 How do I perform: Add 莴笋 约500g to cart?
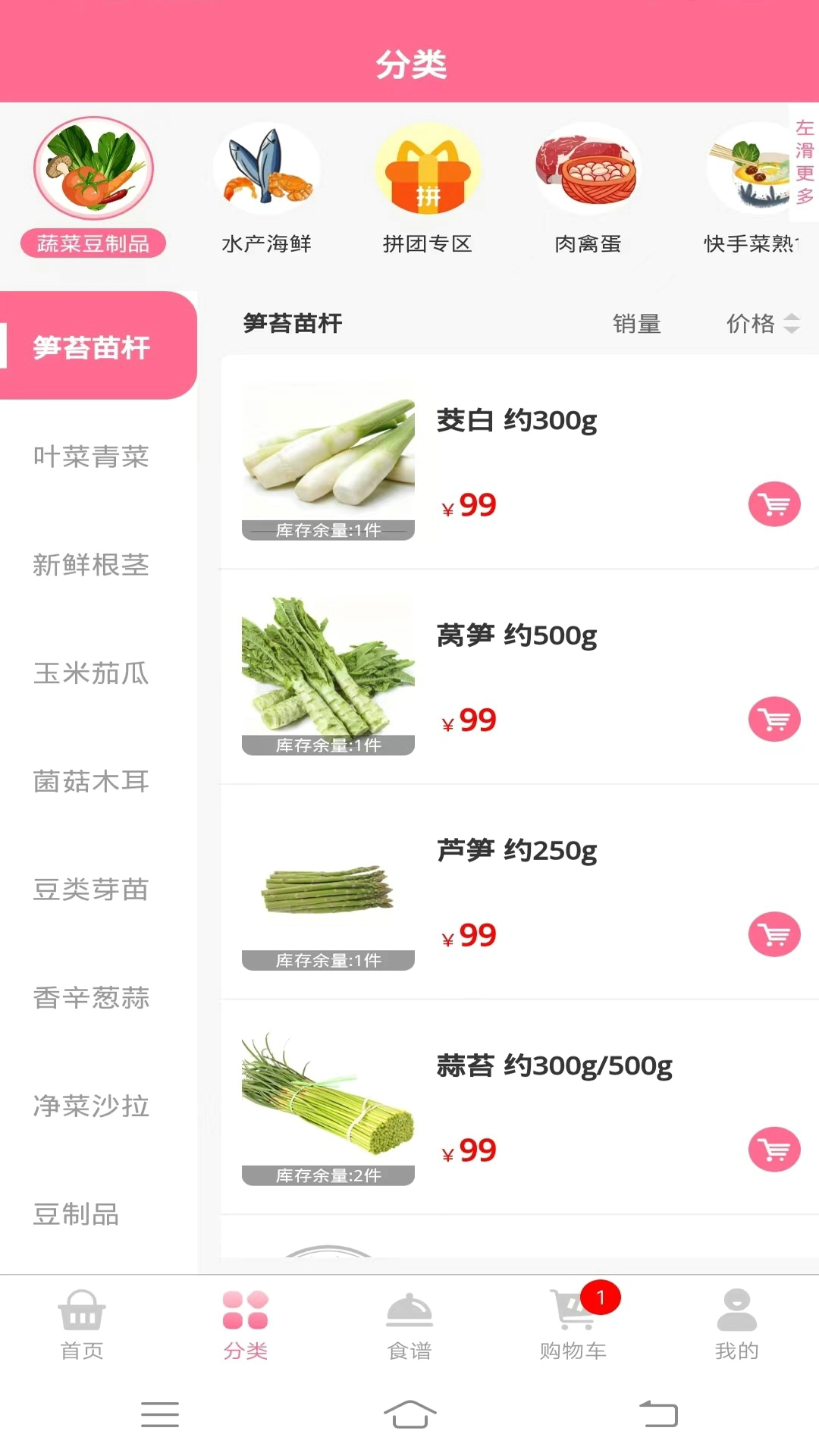pyautogui.click(x=774, y=719)
